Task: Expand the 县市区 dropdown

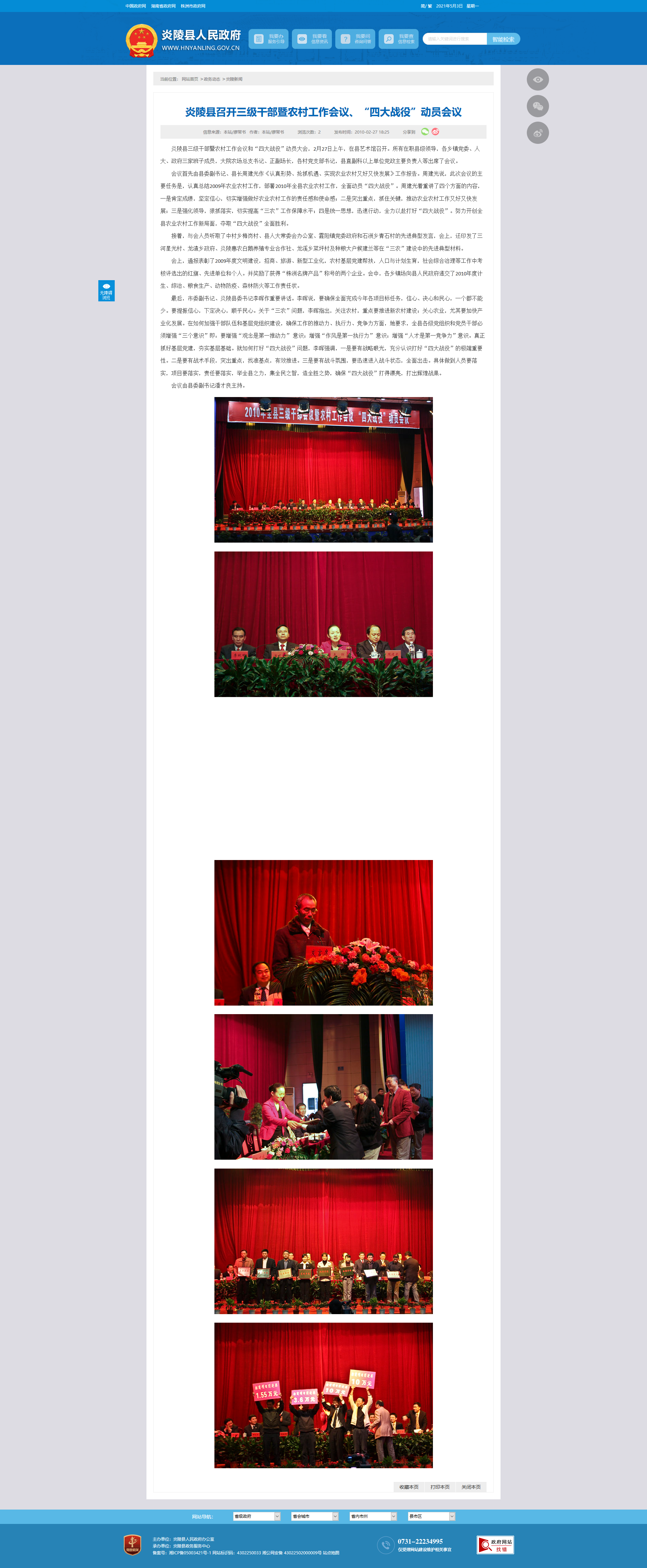Action: click(431, 1516)
